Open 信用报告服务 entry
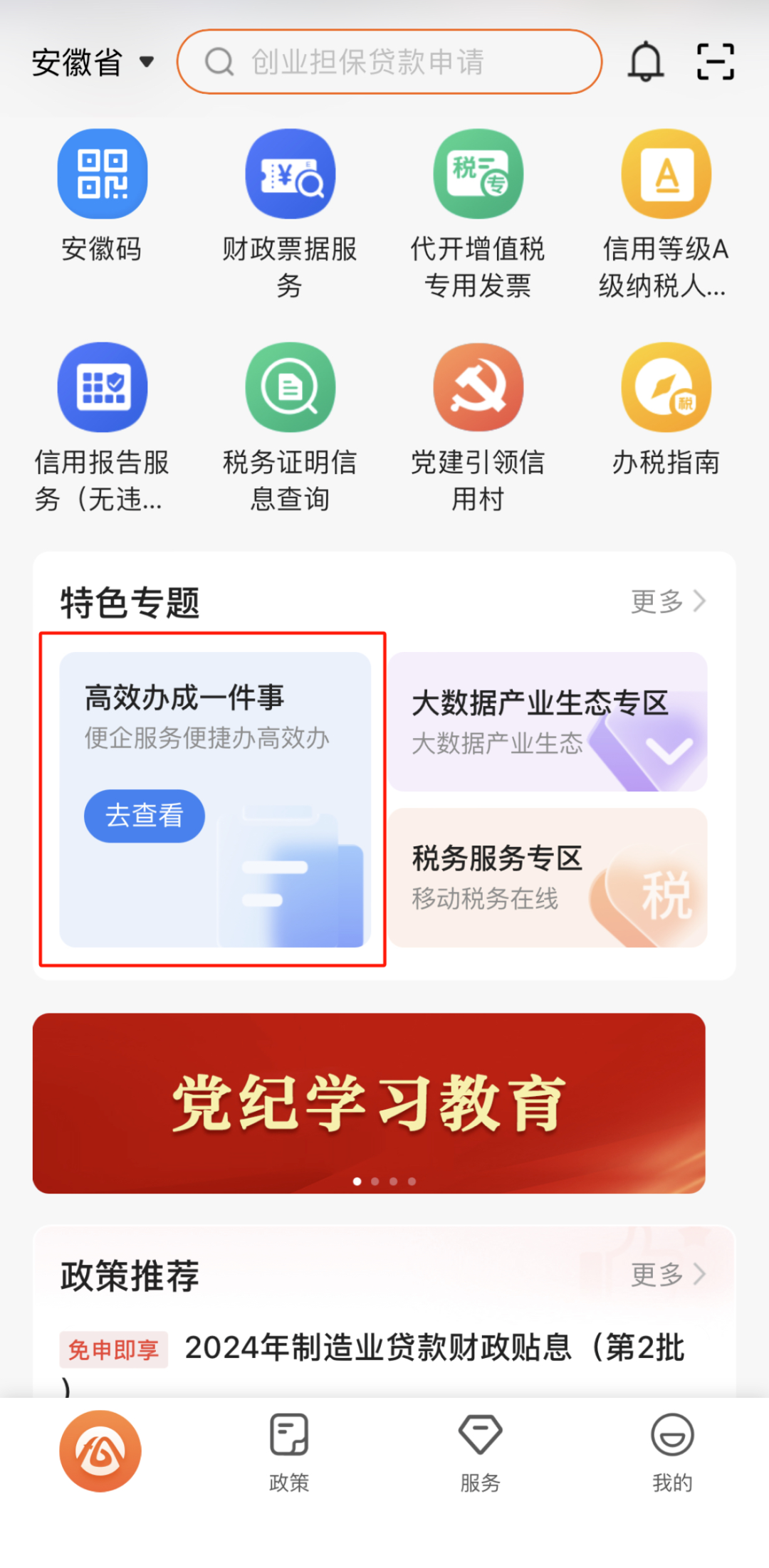Viewport: 769px width, 1568px height. tap(102, 427)
